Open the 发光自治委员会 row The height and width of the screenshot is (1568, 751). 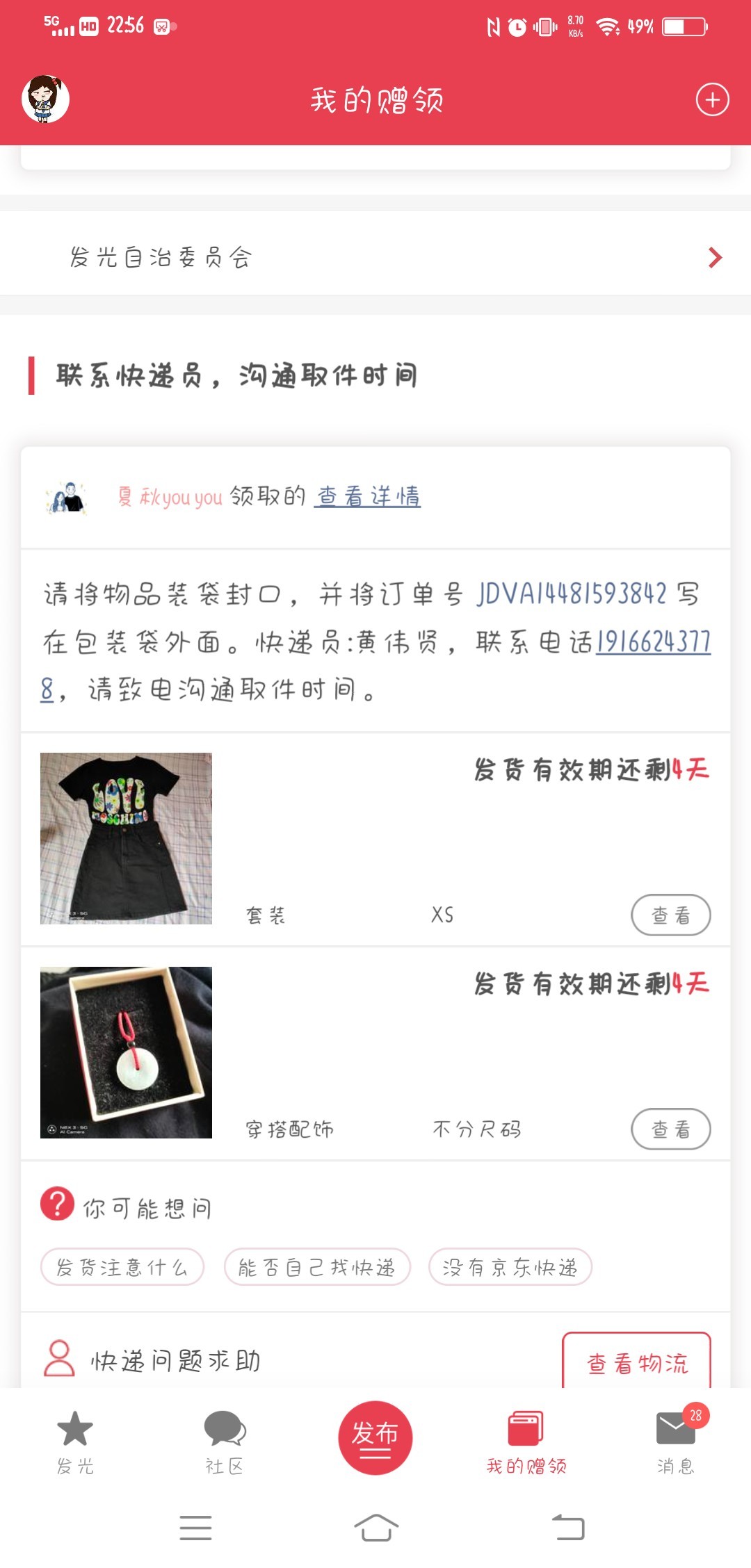tap(375, 257)
